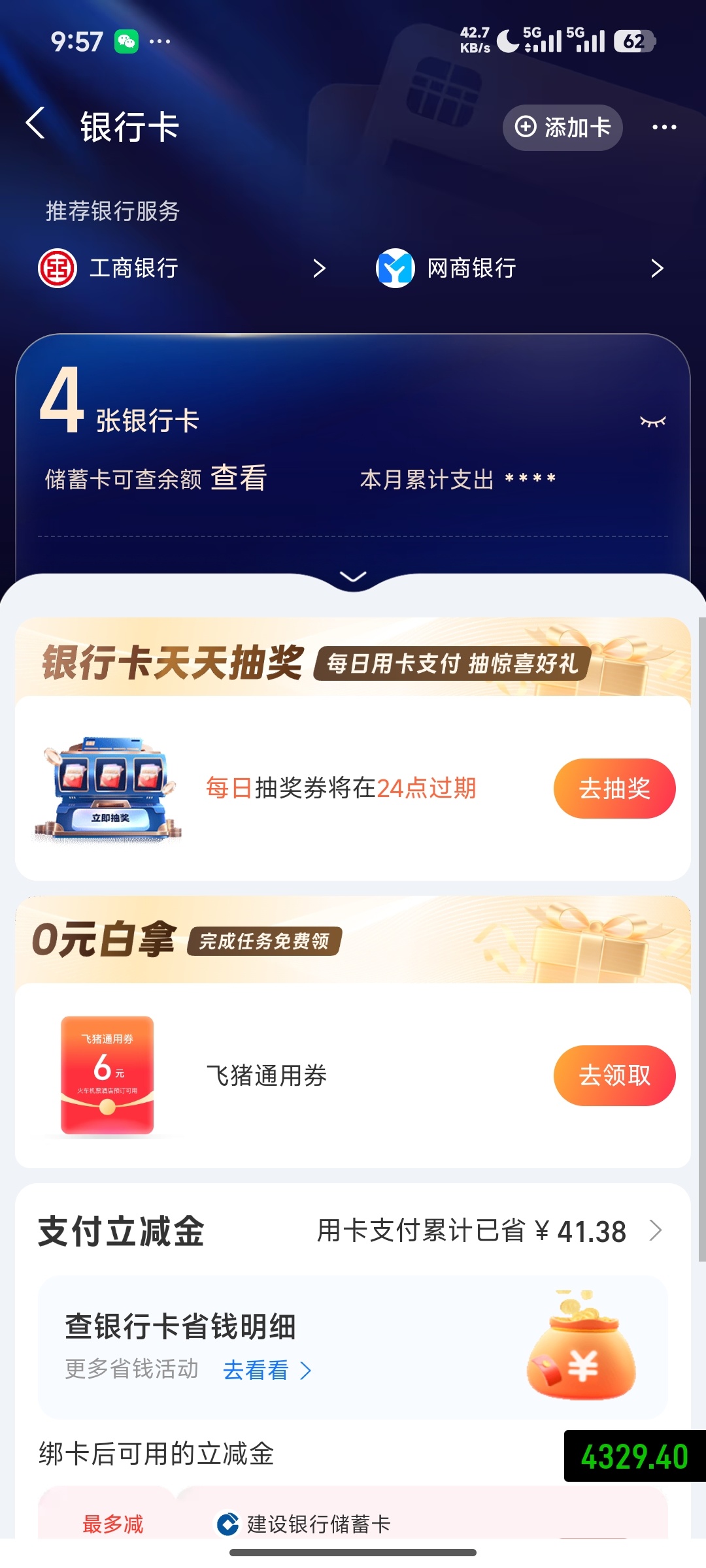Screen dimensions: 706x1568
Task: Tap the 添加卡 button
Action: (562, 127)
